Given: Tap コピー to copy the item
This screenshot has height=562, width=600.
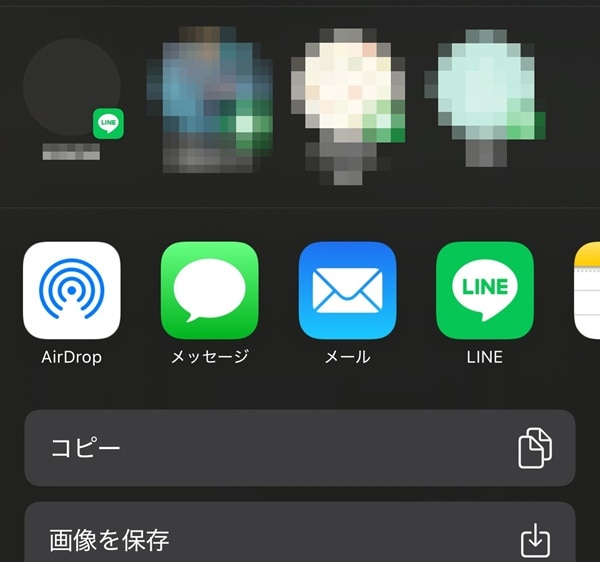Looking at the screenshot, I should click(300, 447).
